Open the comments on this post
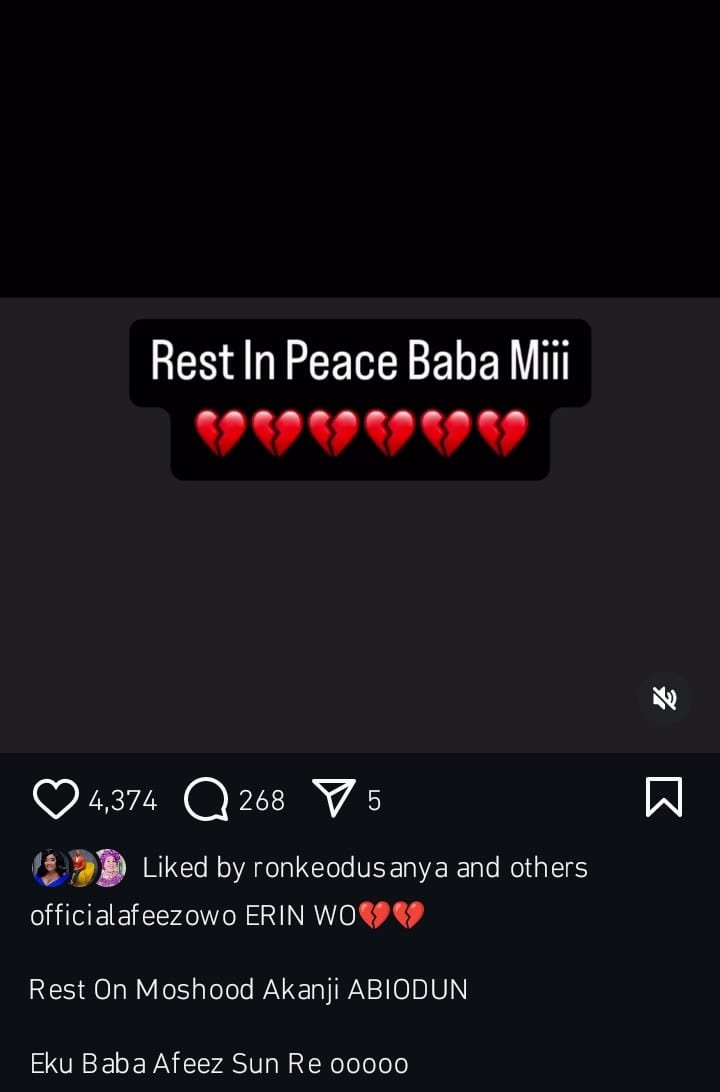 [x=207, y=800]
